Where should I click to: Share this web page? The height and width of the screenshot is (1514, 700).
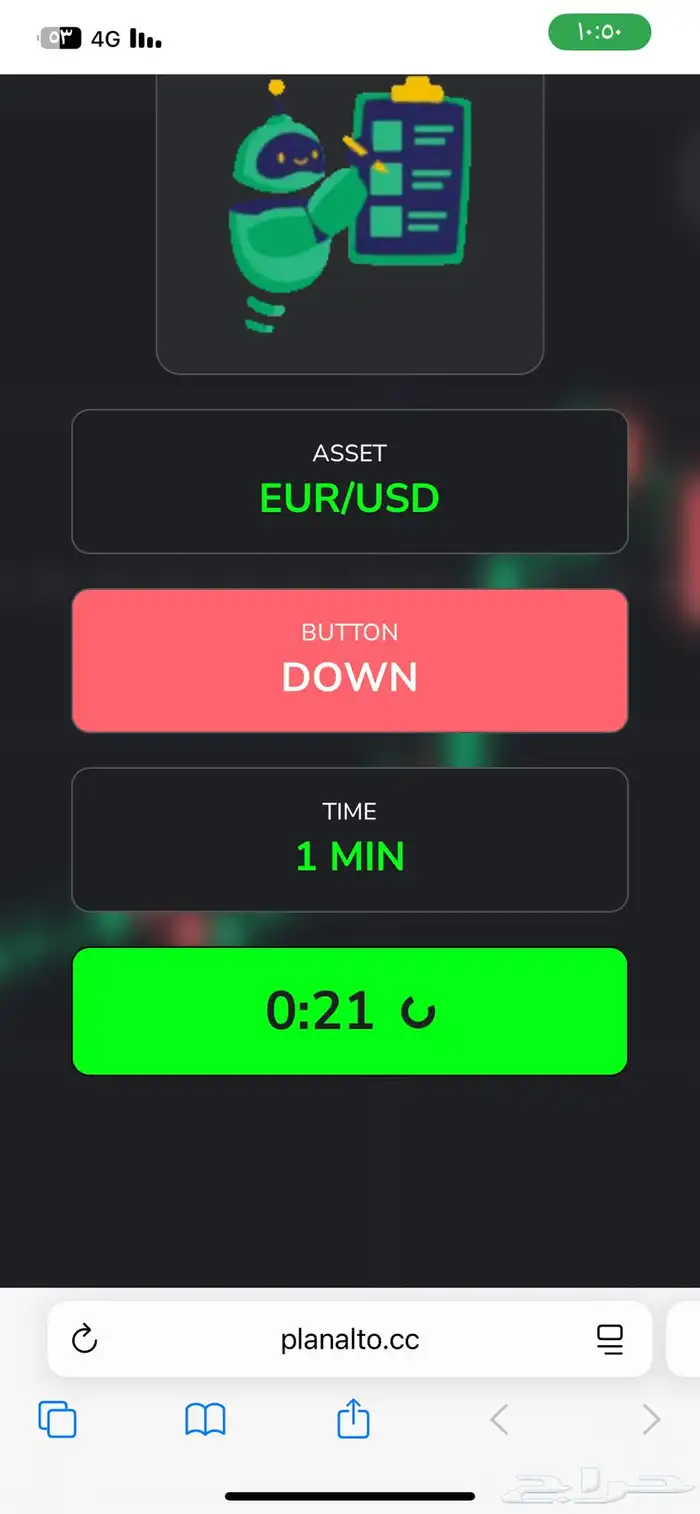[353, 1418]
